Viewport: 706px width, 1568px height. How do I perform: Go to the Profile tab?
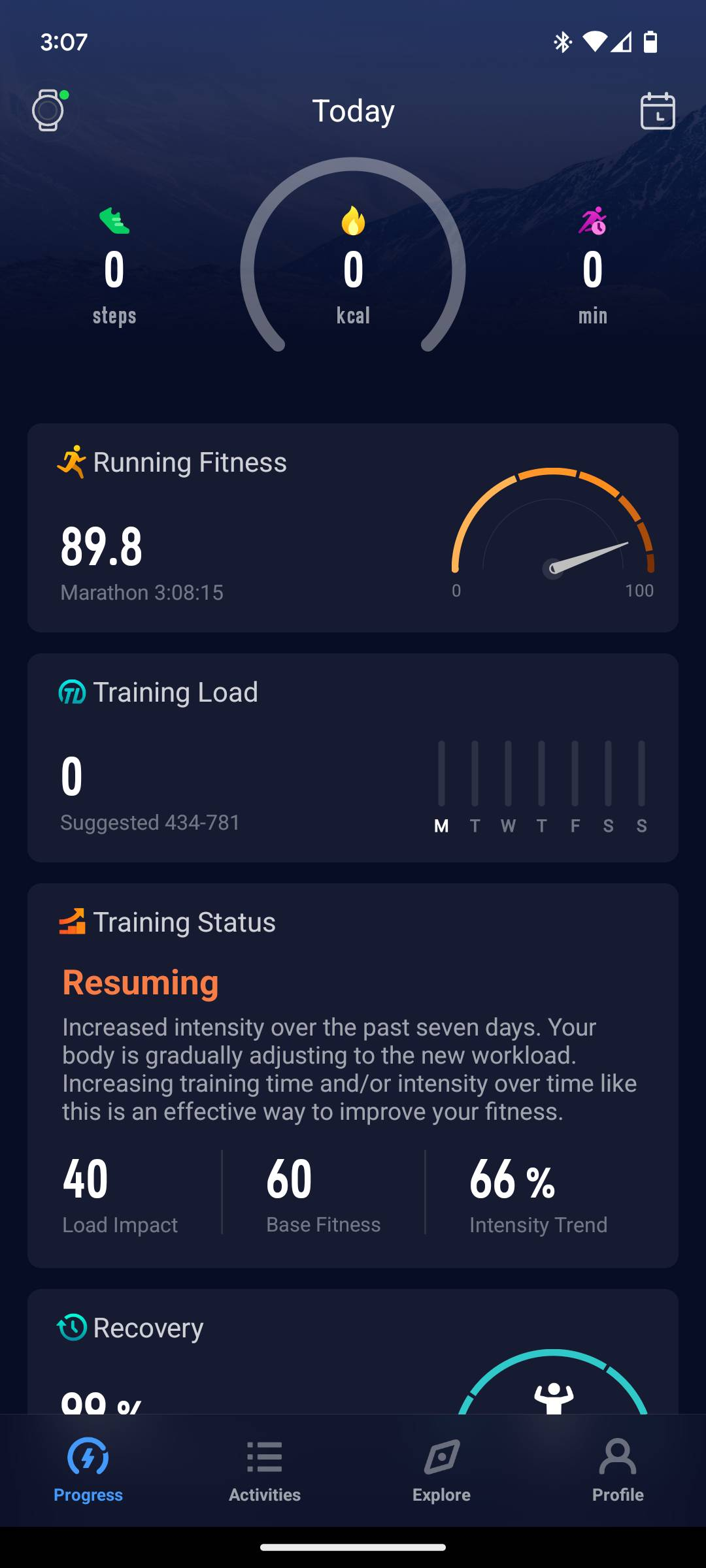(618, 1470)
